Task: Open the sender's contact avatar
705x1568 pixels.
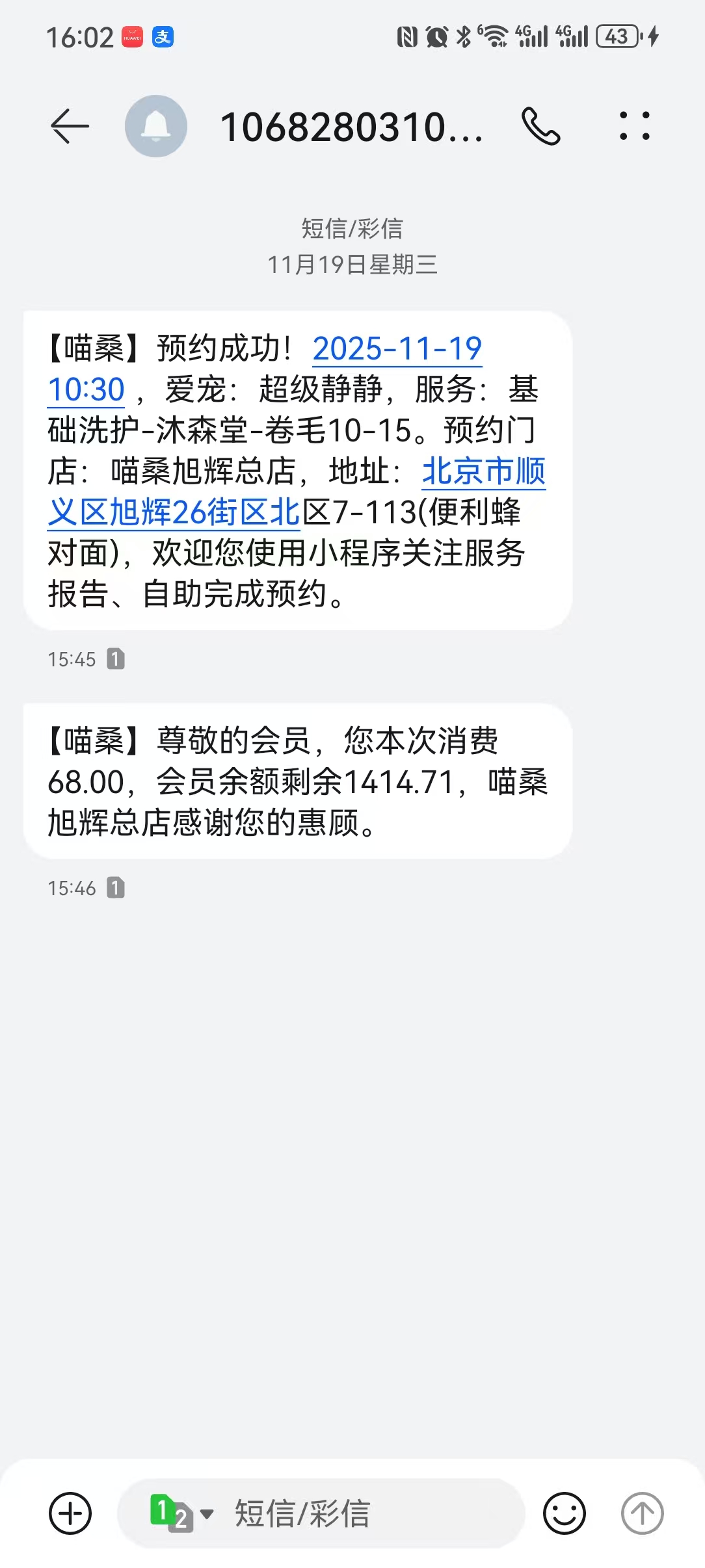Action: (x=156, y=126)
